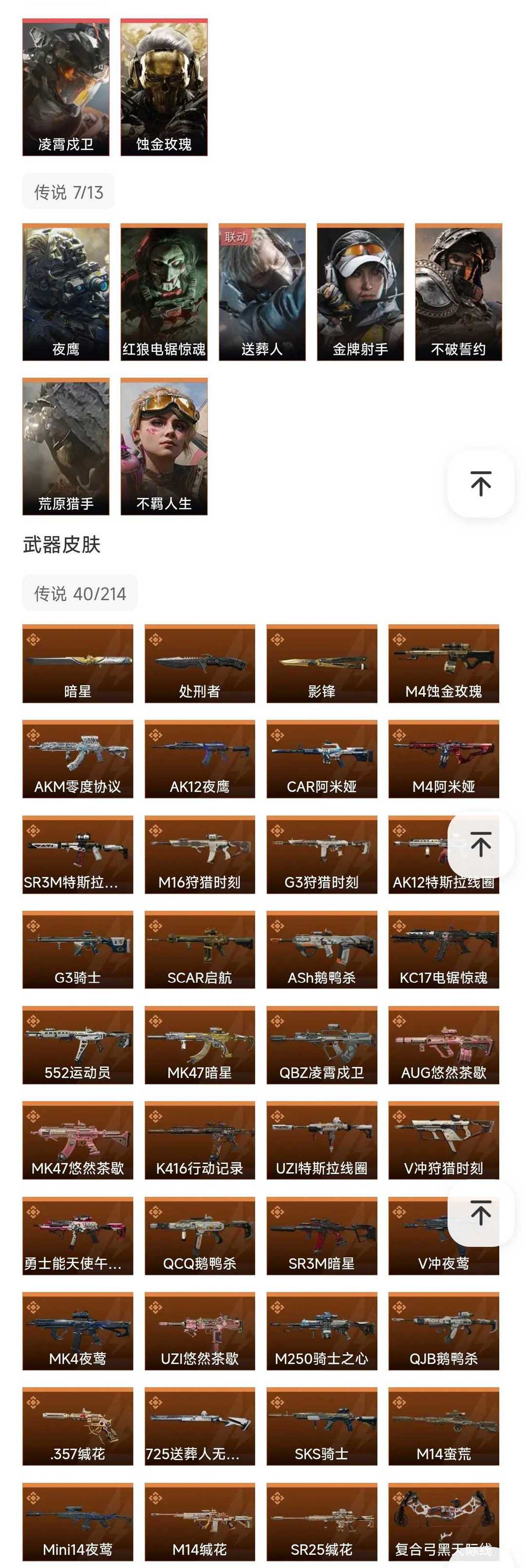View the SR25缄花 weapon skin

click(321, 1522)
